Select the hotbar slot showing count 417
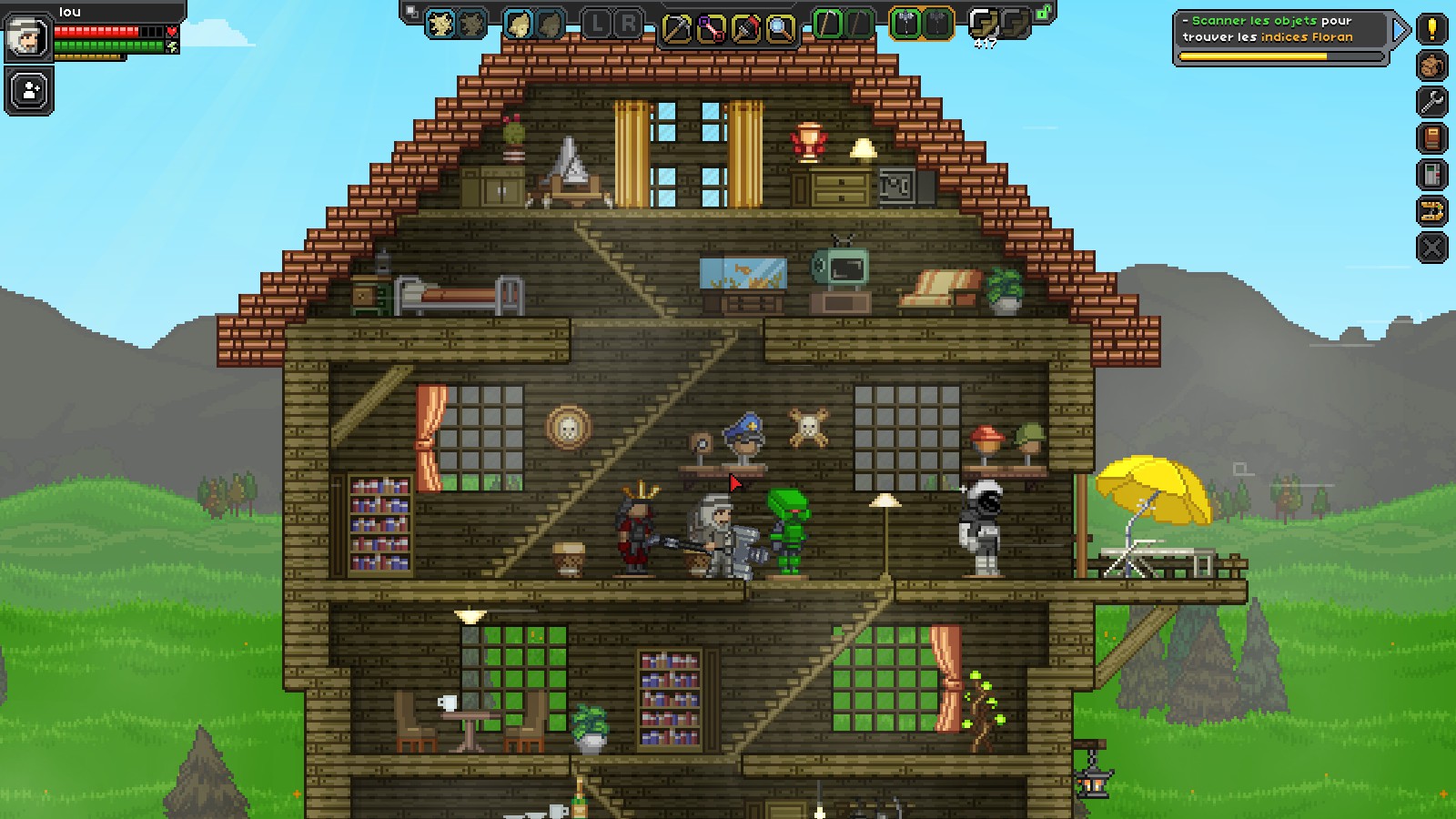1456x819 pixels. [x=983, y=25]
